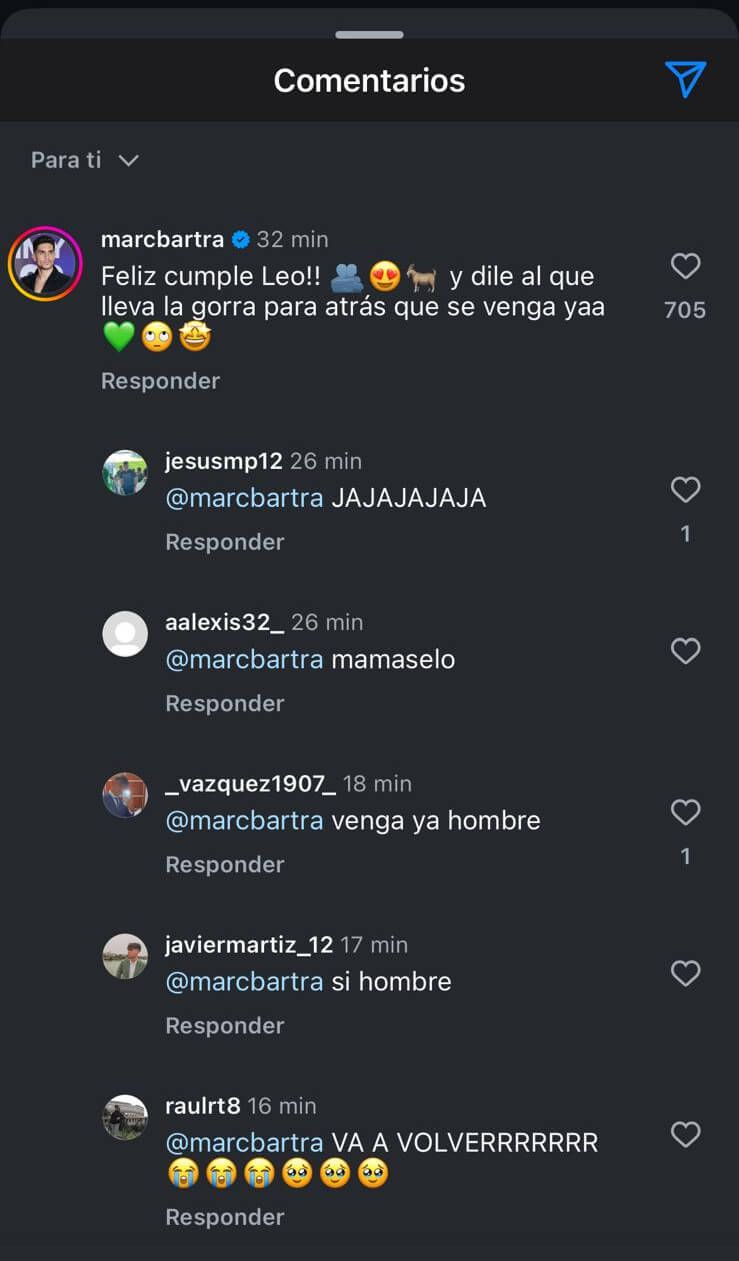Open _vazquez1907_'s profile thumbnail
This screenshot has width=739, height=1261.
[125, 795]
